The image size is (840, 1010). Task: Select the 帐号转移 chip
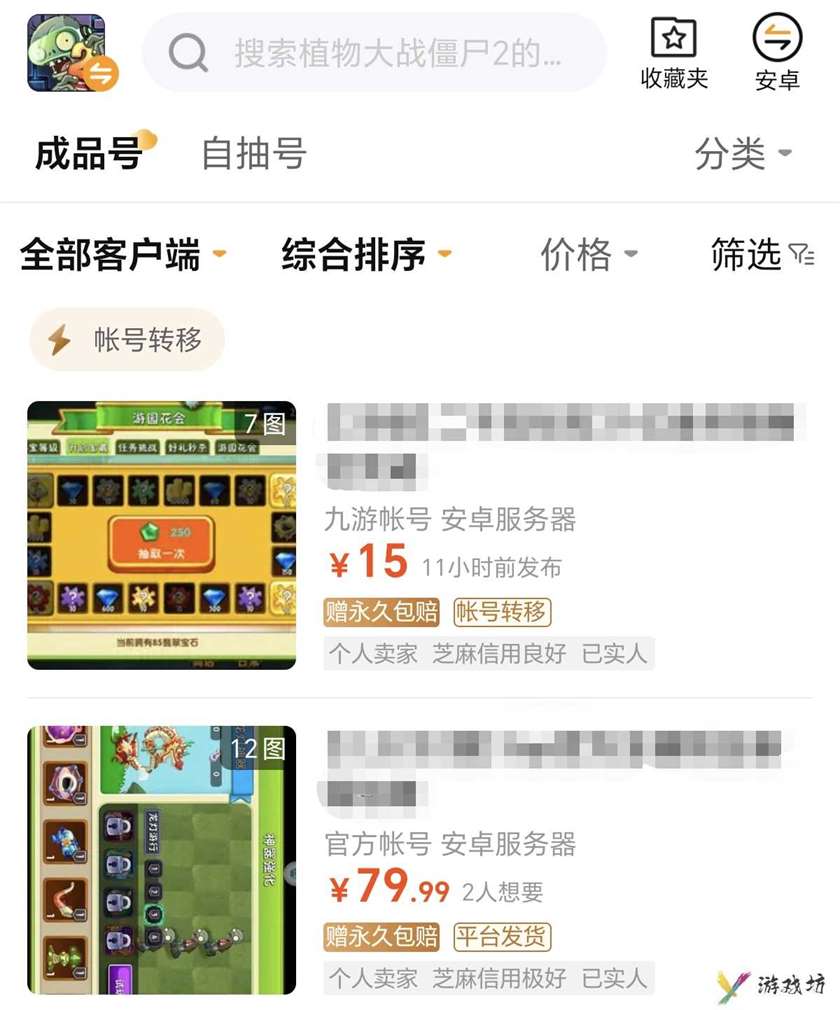127,340
